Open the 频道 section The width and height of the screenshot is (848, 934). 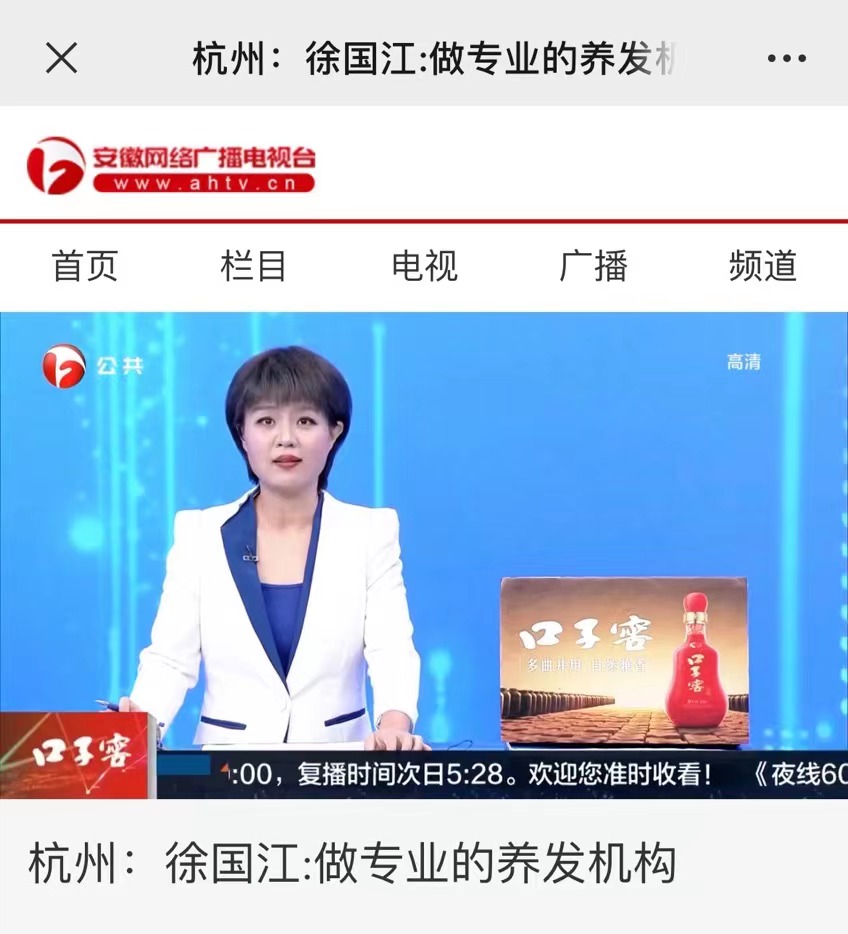coord(762,267)
